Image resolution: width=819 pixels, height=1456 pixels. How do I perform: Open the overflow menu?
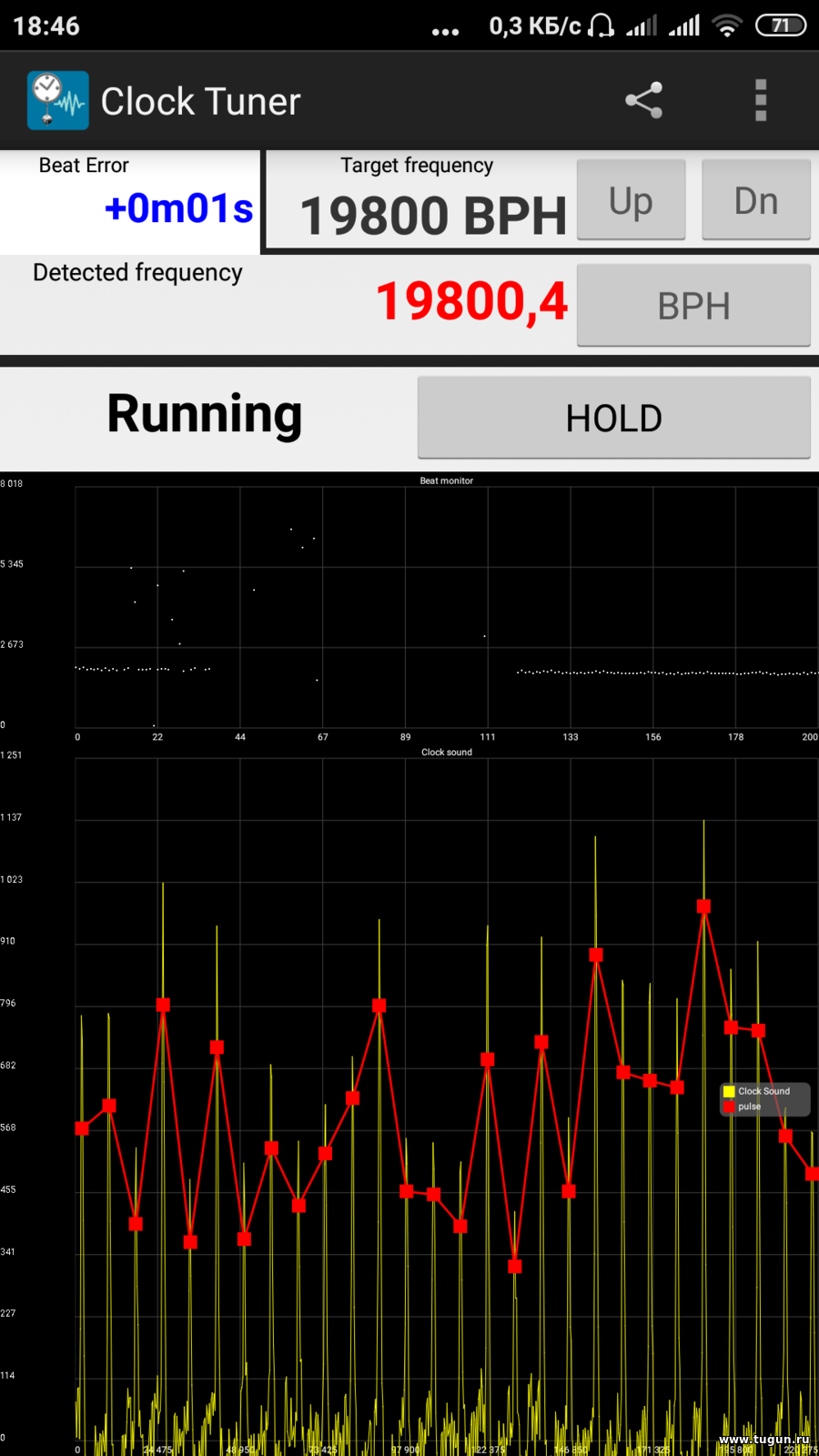pos(761,100)
